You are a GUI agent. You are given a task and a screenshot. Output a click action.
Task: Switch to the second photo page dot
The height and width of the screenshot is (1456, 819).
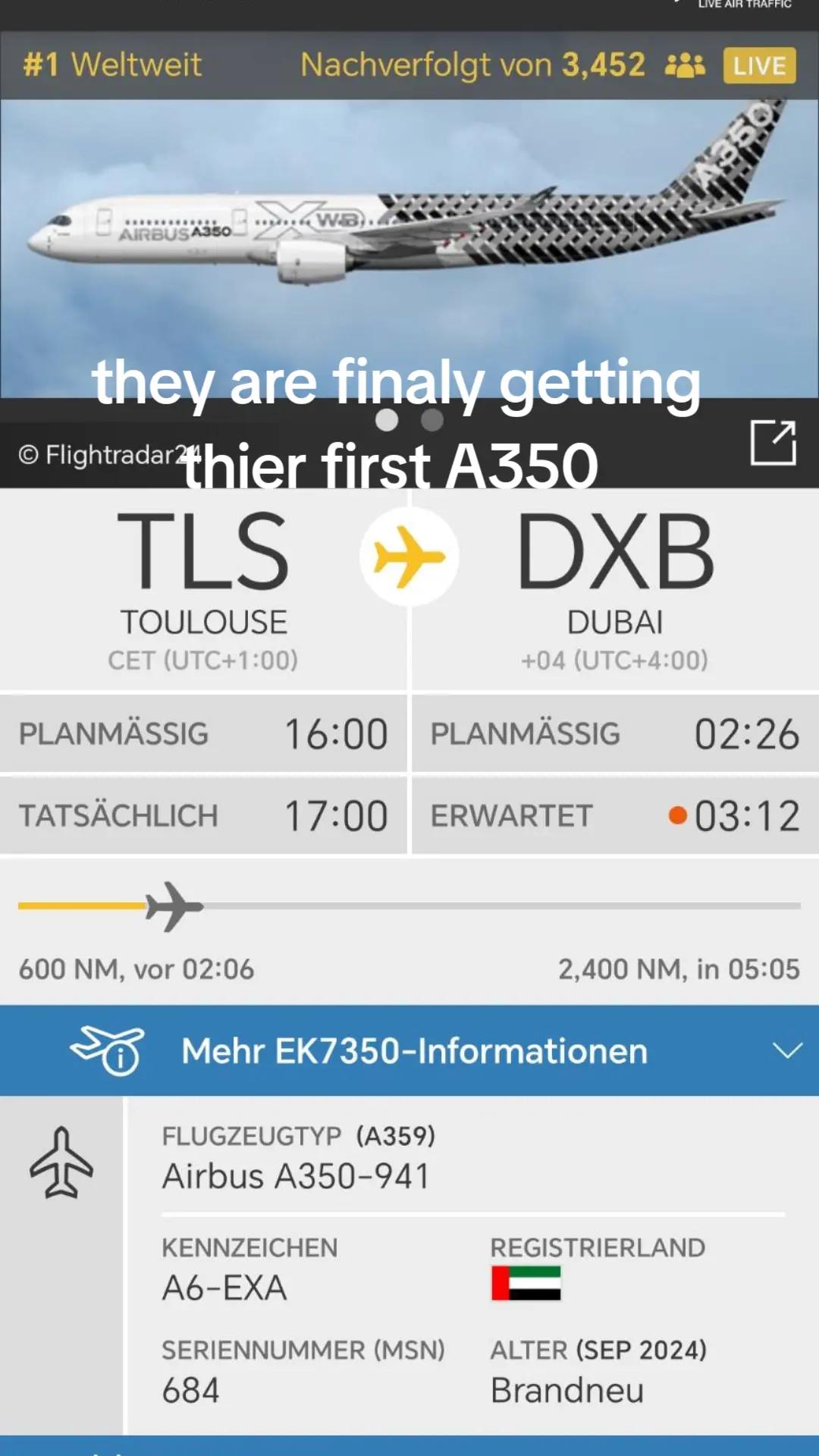(432, 419)
